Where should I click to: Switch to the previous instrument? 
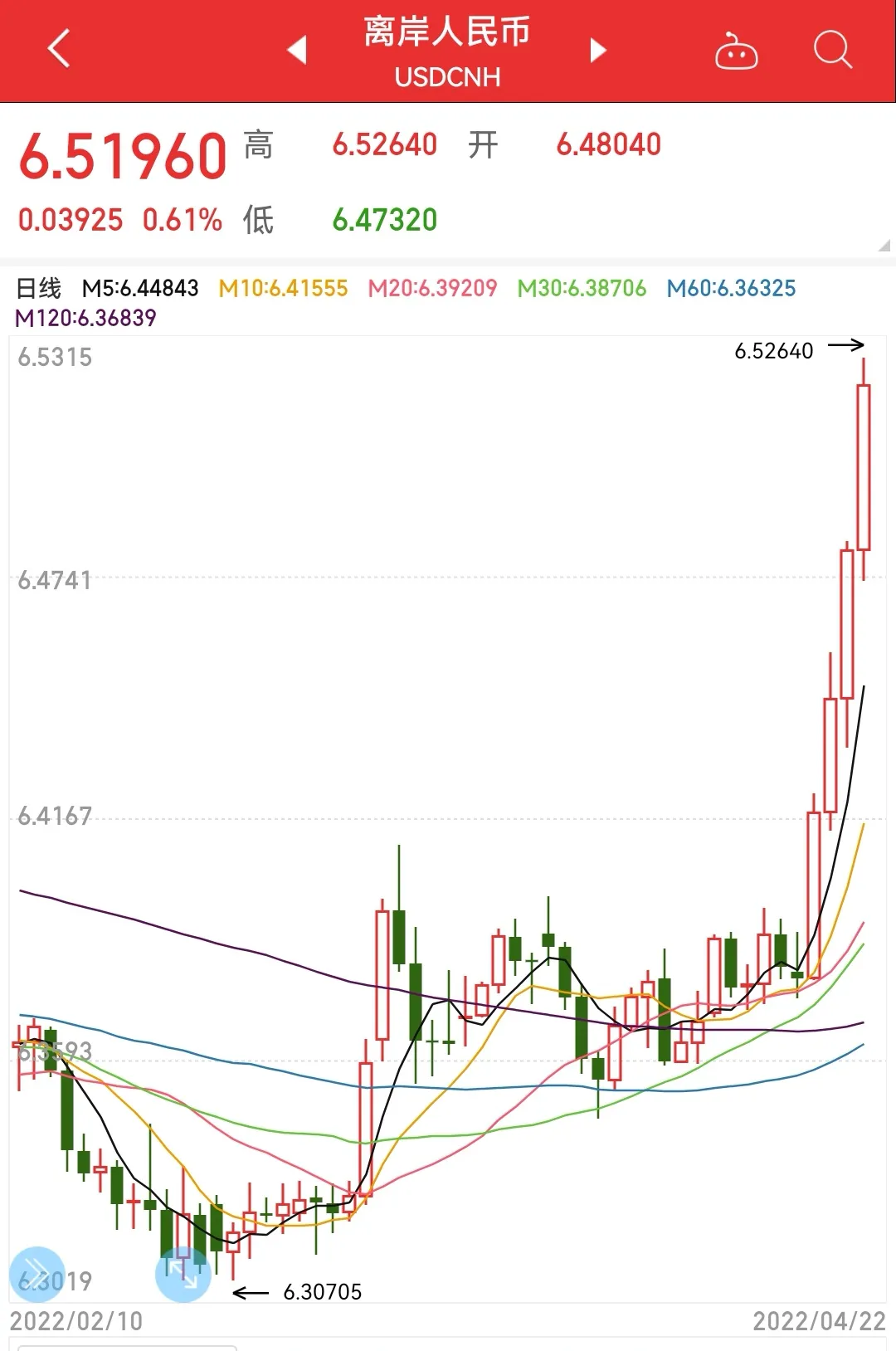(x=297, y=50)
